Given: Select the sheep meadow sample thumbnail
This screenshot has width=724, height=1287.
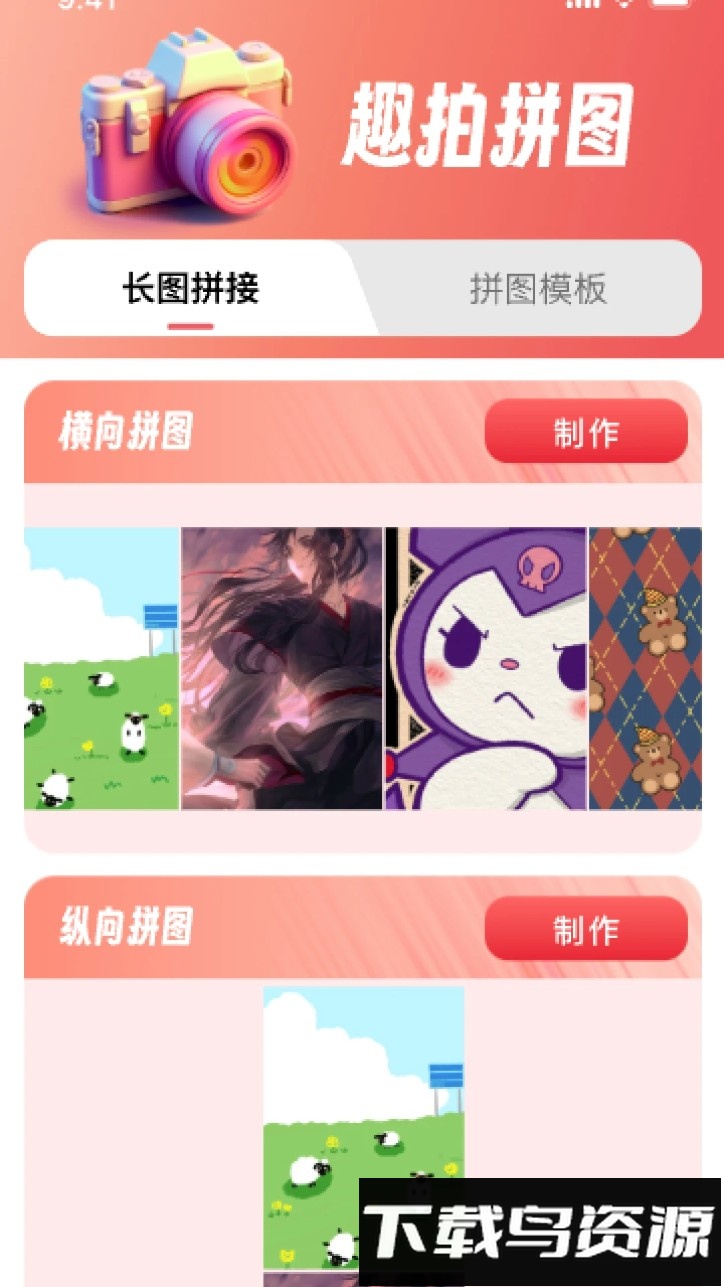Looking at the screenshot, I should pos(100,665).
